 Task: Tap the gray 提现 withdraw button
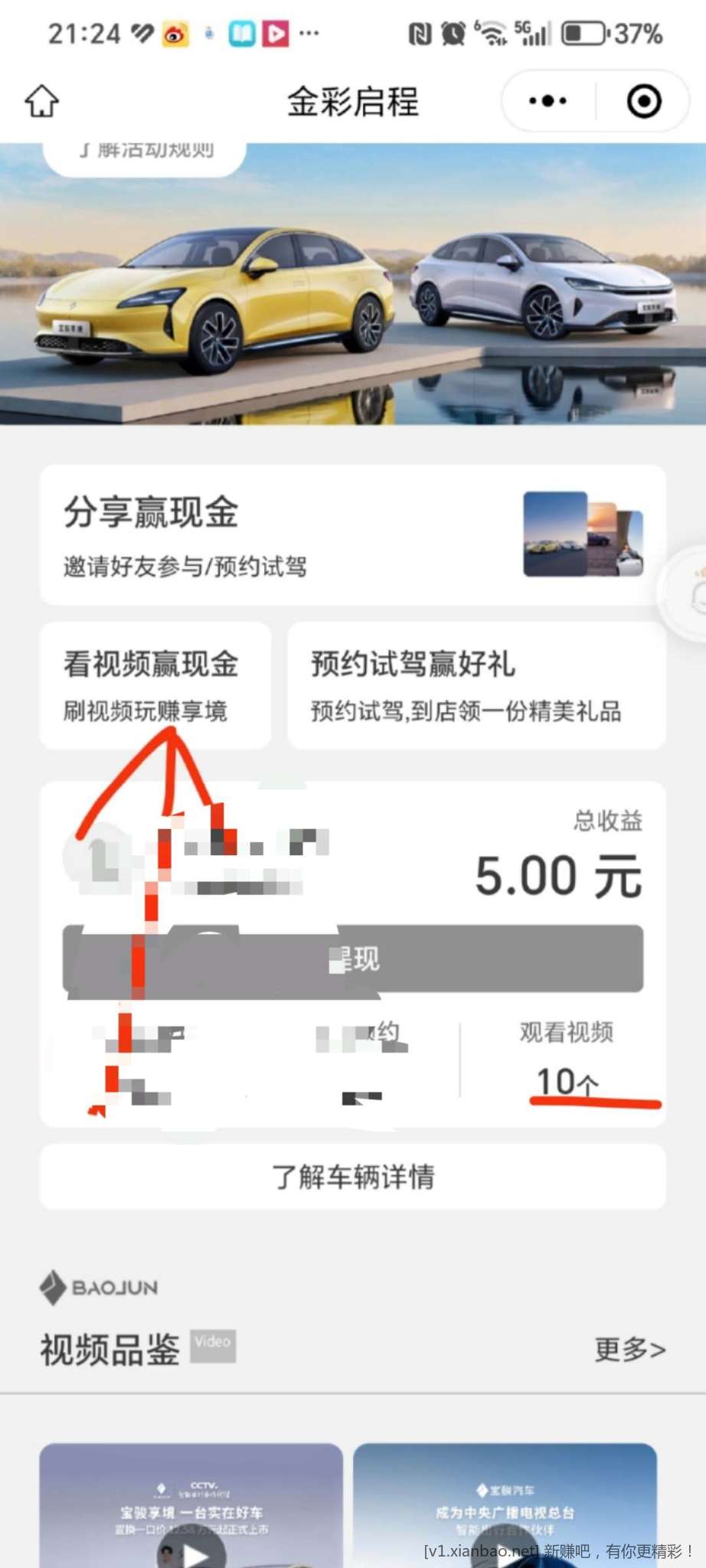point(352,959)
